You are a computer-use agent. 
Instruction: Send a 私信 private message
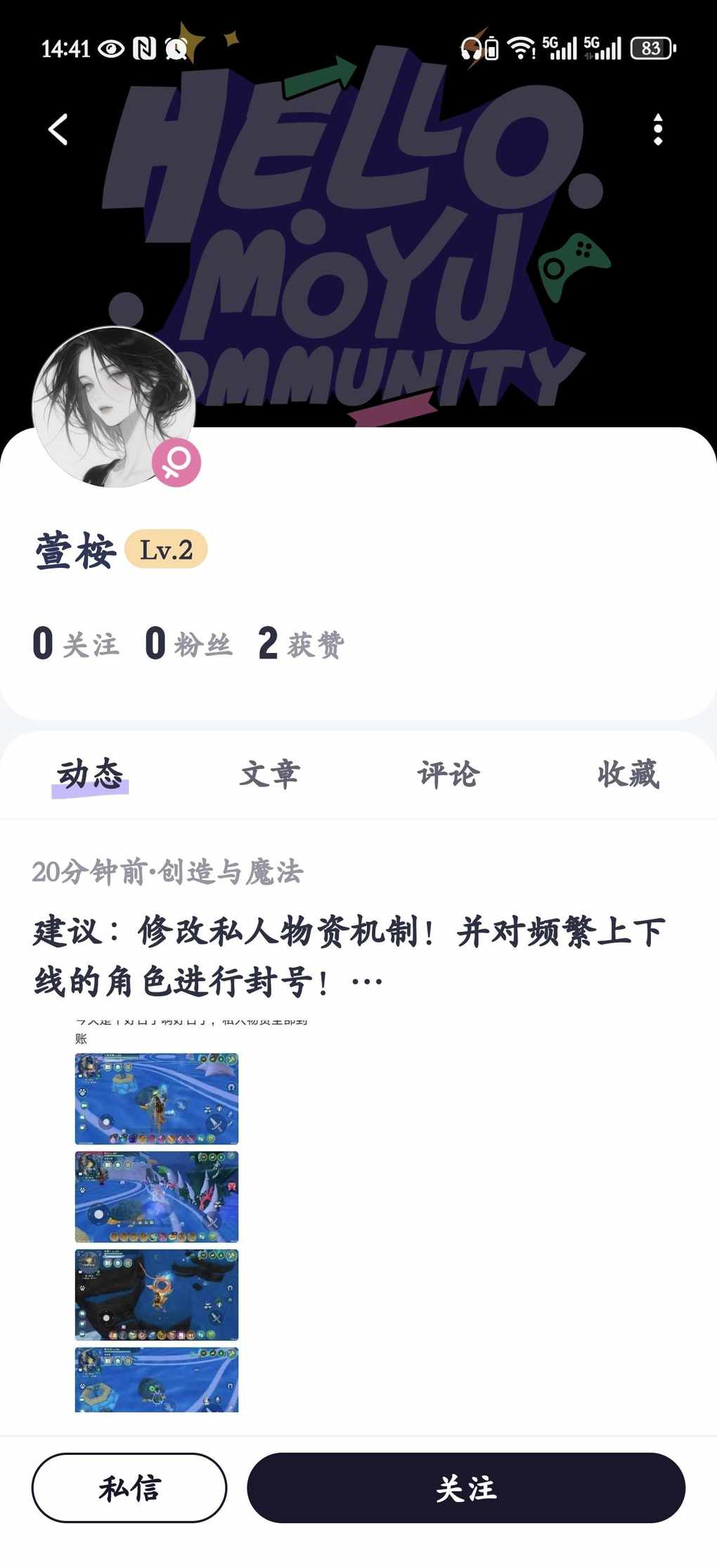(x=129, y=1487)
